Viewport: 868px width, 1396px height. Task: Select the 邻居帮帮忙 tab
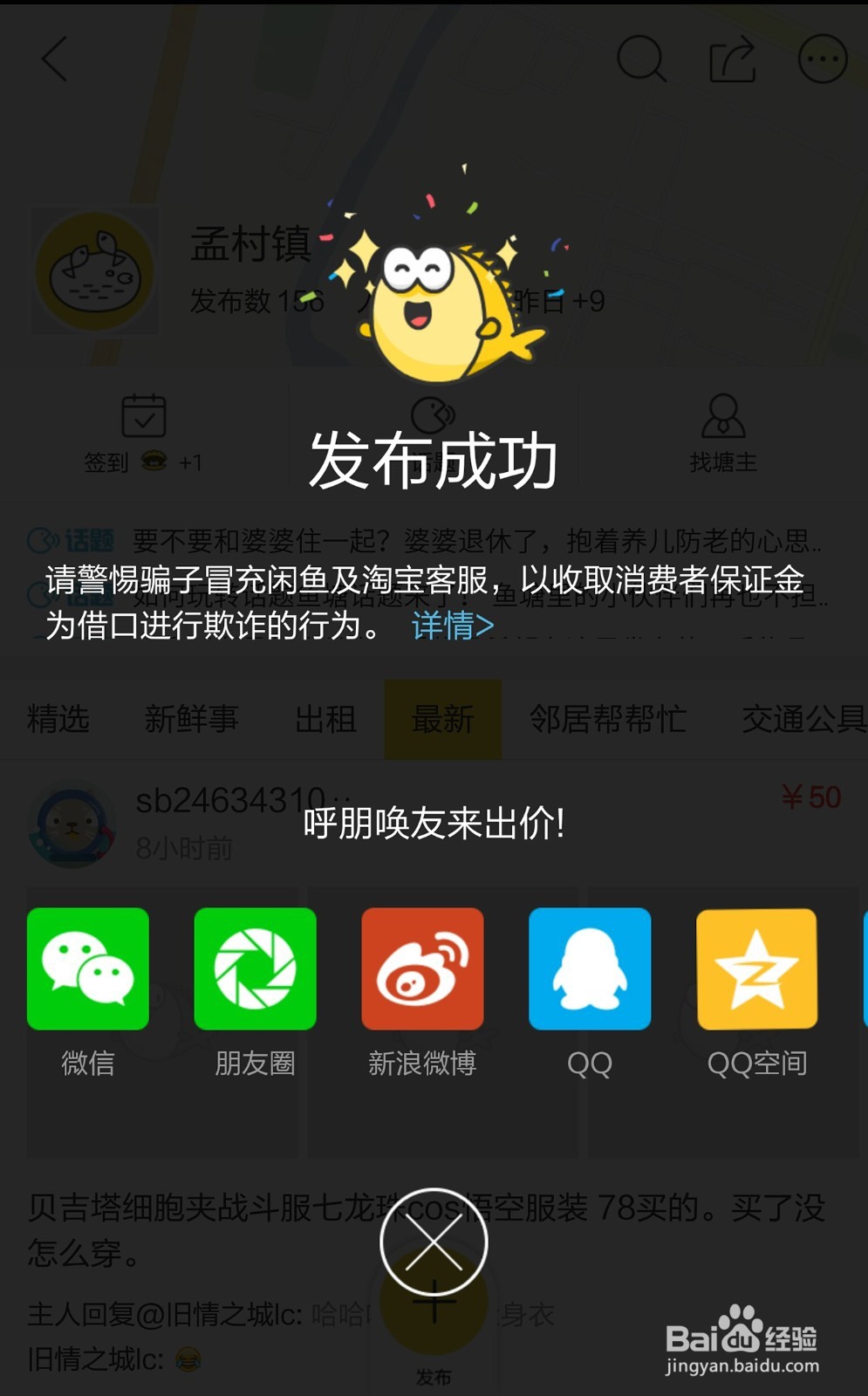click(x=610, y=718)
